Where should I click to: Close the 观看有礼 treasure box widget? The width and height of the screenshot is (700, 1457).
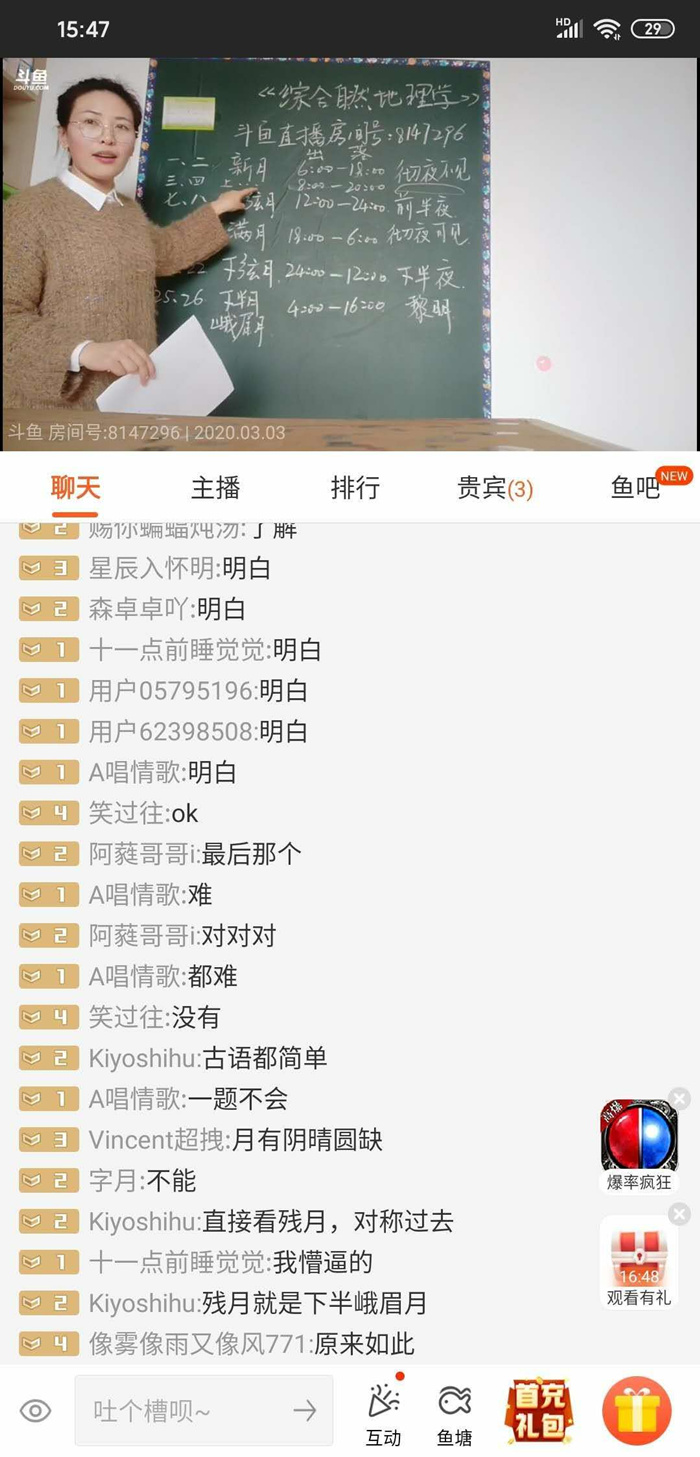click(x=680, y=1214)
